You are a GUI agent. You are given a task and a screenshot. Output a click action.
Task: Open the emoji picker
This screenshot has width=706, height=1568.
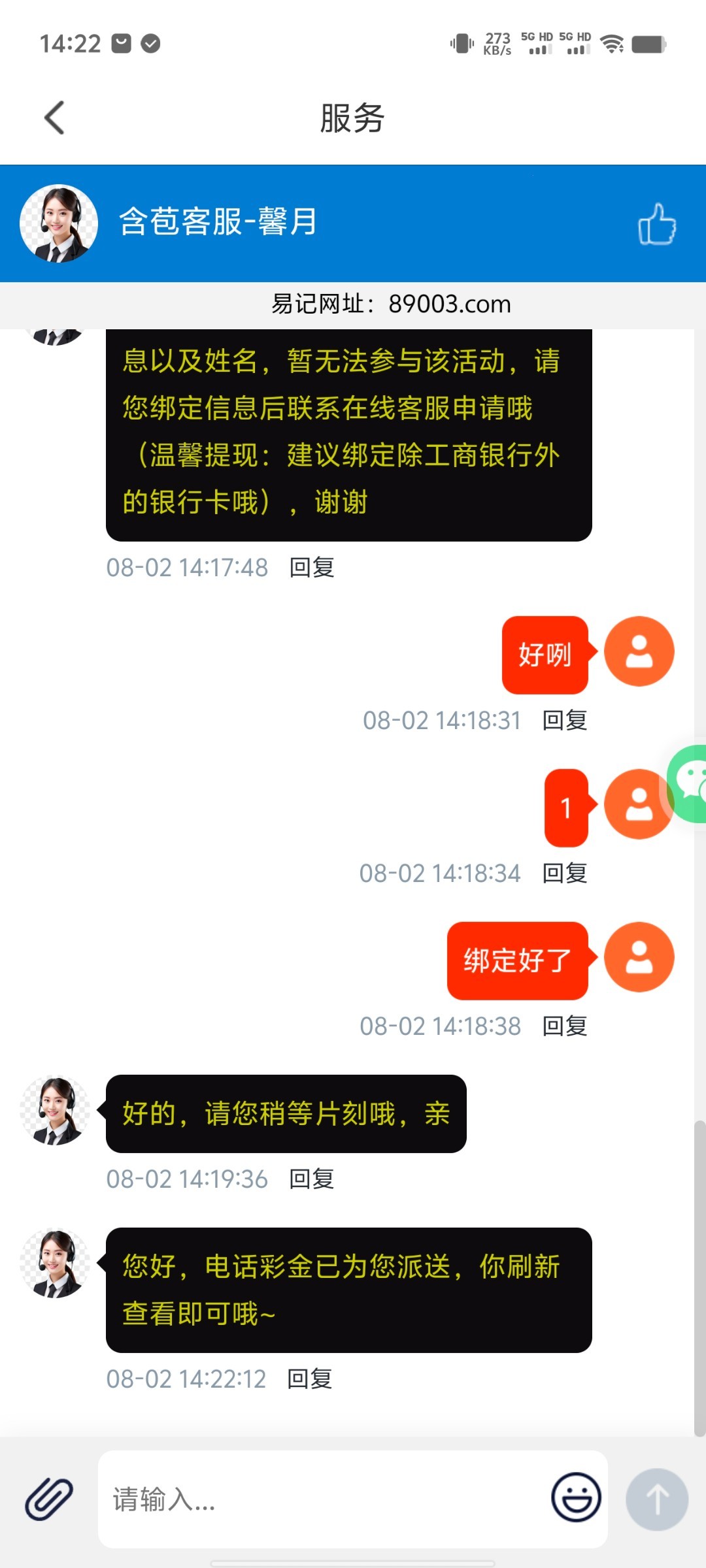click(576, 1497)
